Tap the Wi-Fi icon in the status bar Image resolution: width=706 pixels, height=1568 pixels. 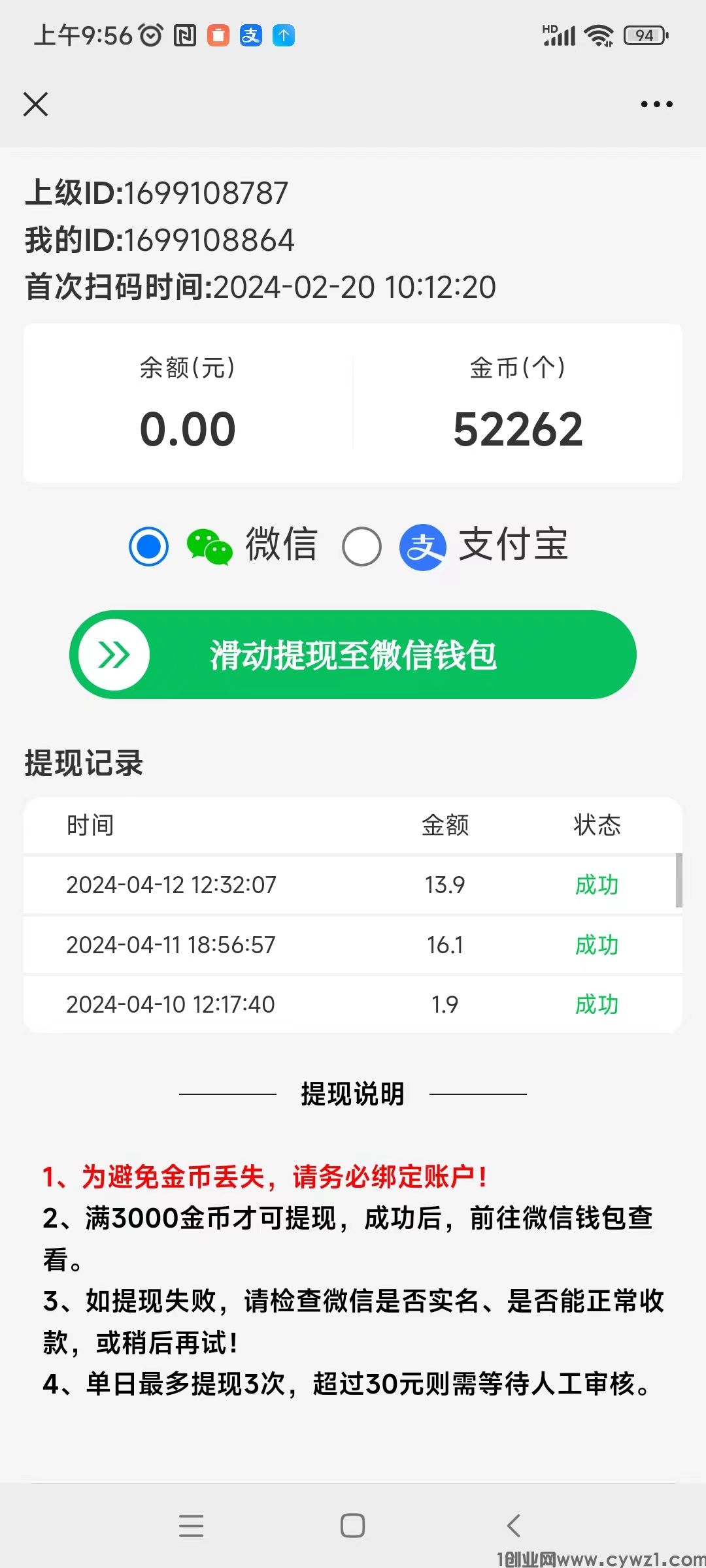click(599, 35)
